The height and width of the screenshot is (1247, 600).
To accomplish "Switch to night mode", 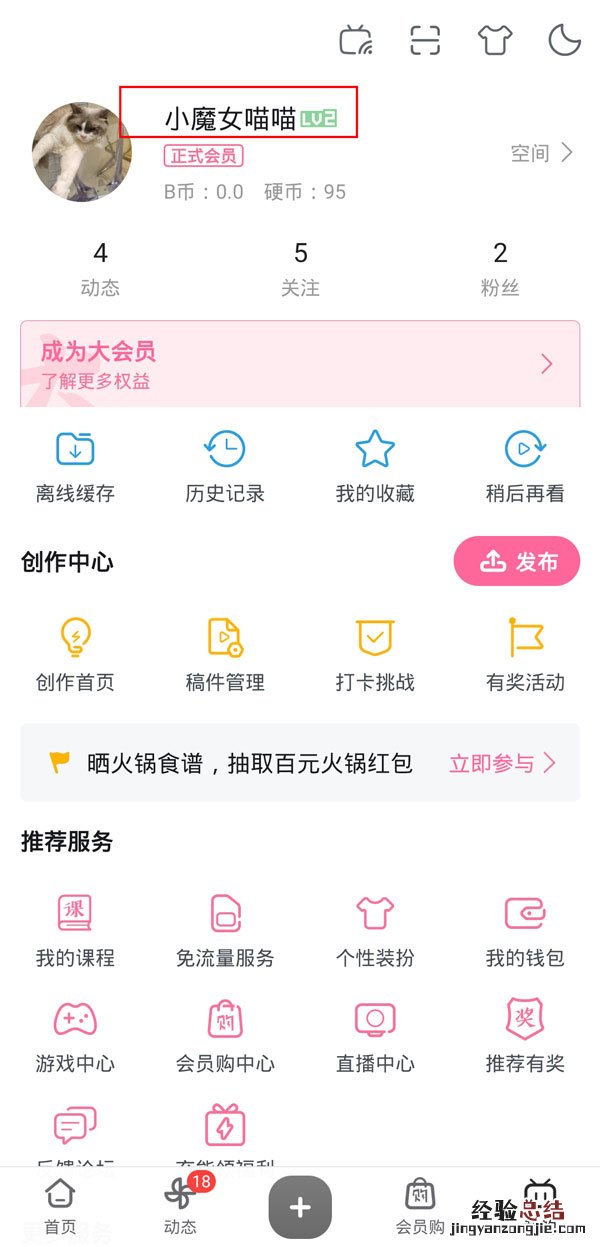I will (x=565, y=40).
